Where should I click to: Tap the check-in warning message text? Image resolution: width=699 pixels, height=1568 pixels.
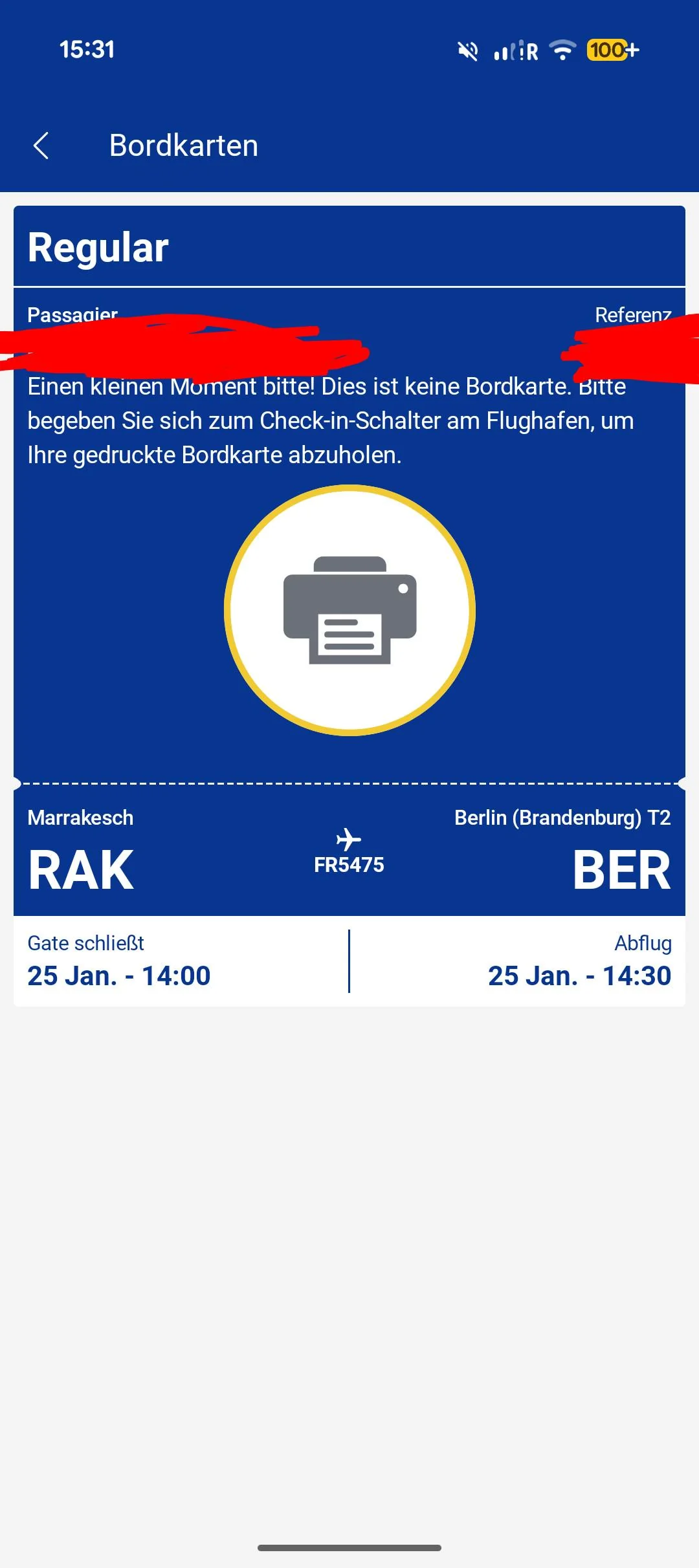pyautogui.click(x=330, y=420)
